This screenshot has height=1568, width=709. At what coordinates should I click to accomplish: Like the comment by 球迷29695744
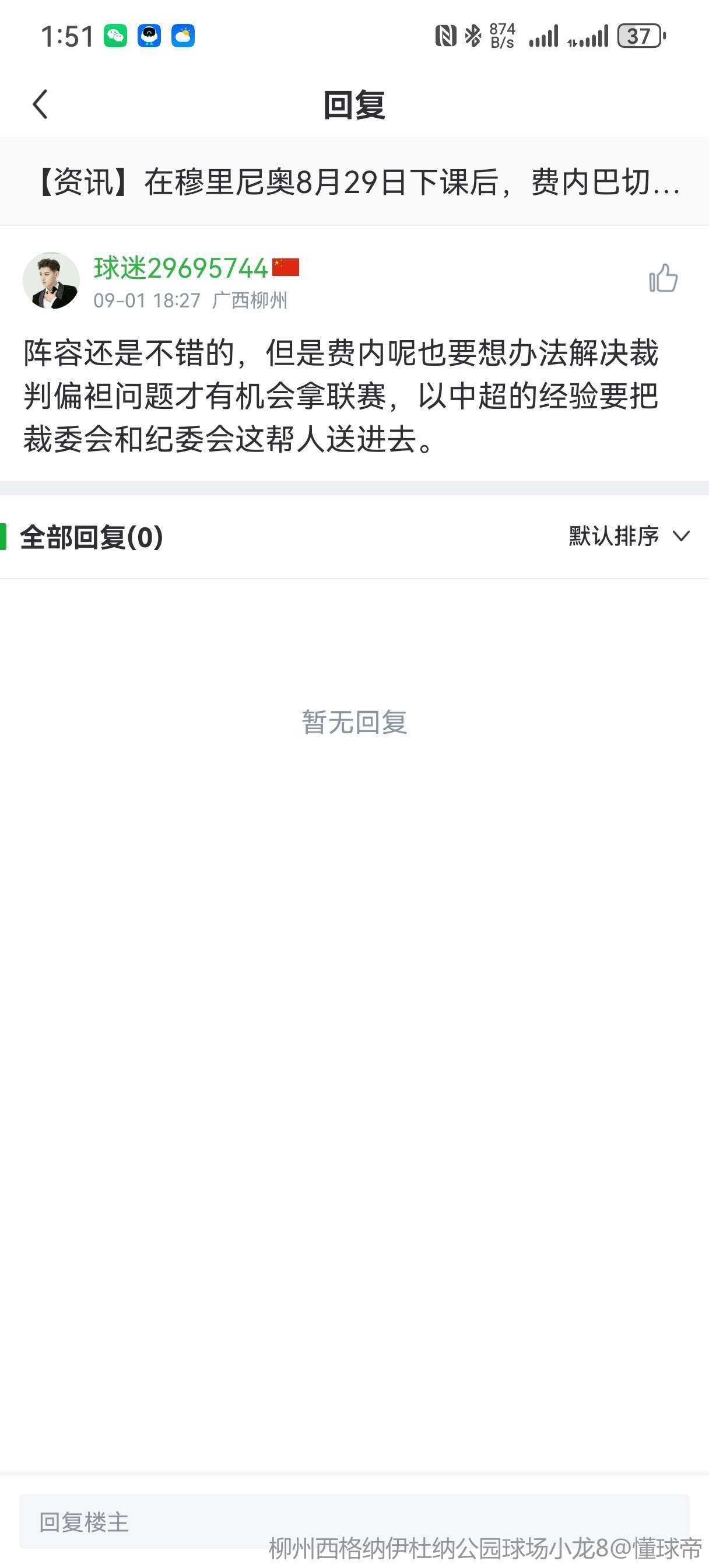(663, 279)
